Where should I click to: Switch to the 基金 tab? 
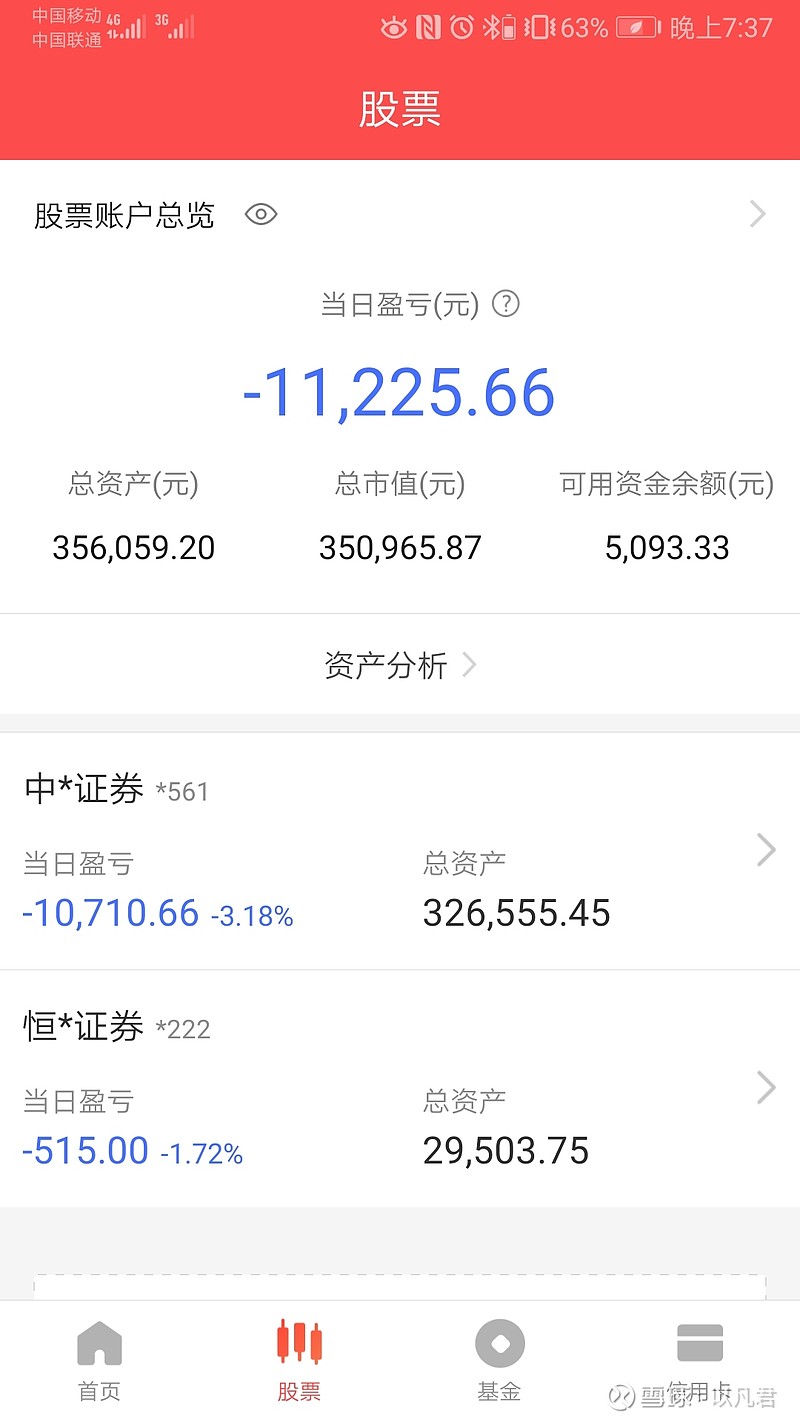click(499, 1358)
